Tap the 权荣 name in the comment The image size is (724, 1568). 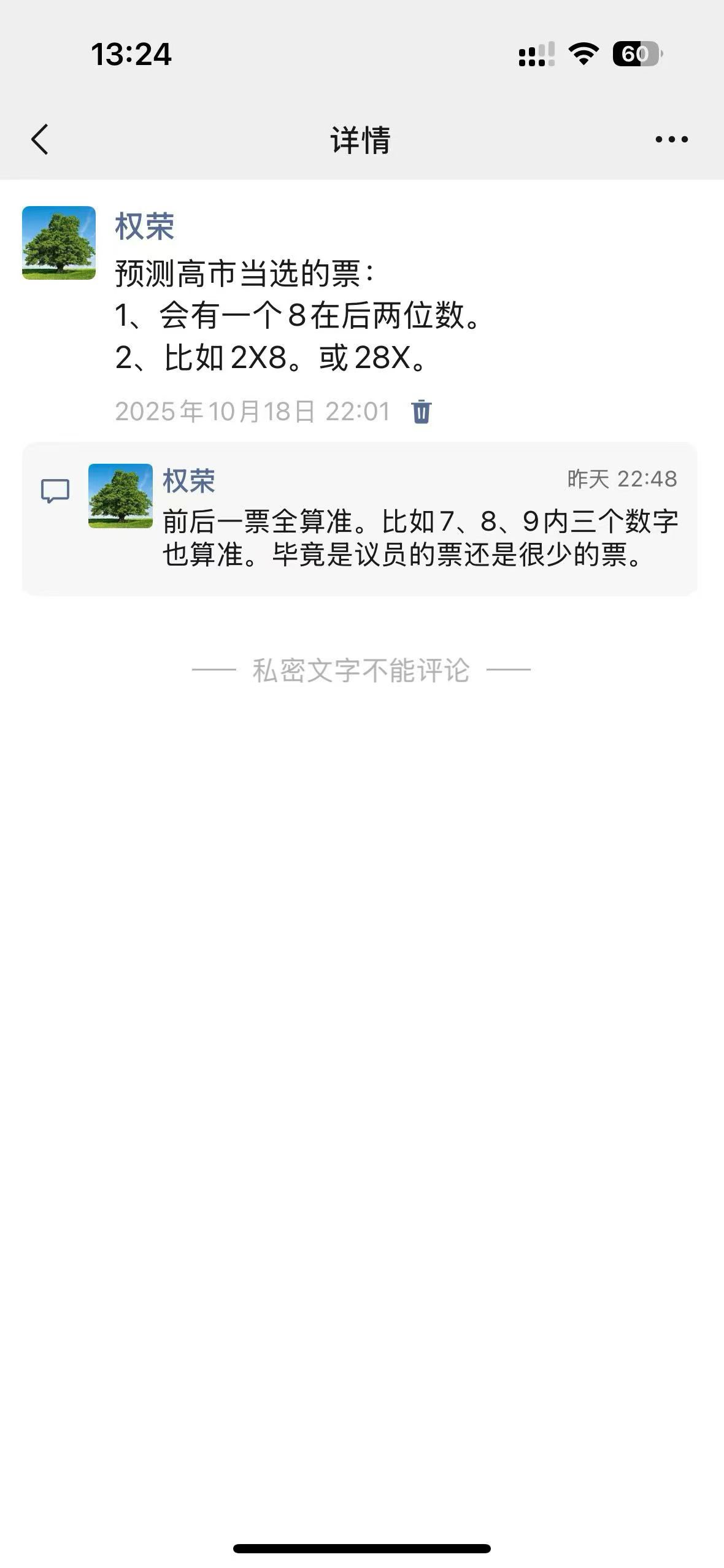click(x=189, y=480)
